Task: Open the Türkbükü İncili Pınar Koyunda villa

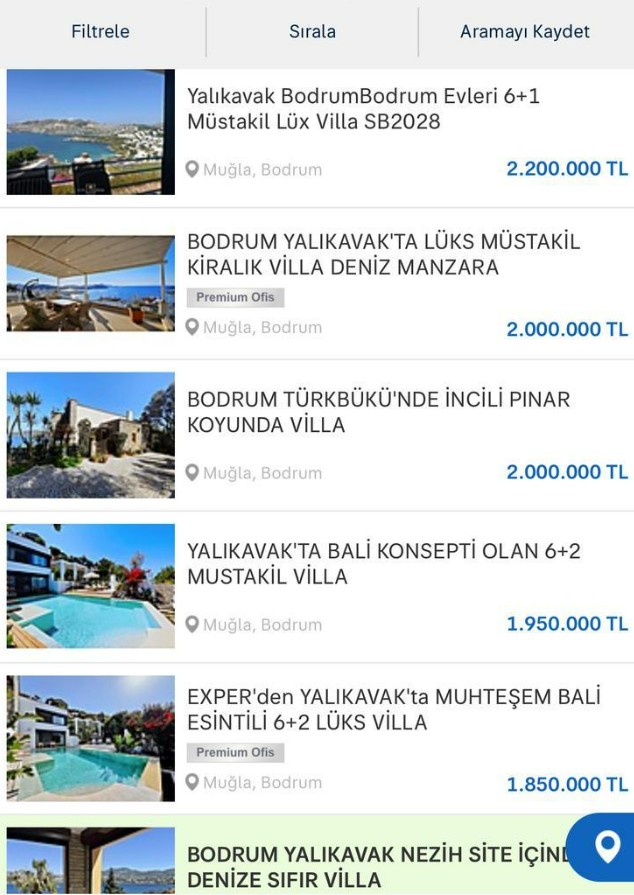Action: point(378,412)
